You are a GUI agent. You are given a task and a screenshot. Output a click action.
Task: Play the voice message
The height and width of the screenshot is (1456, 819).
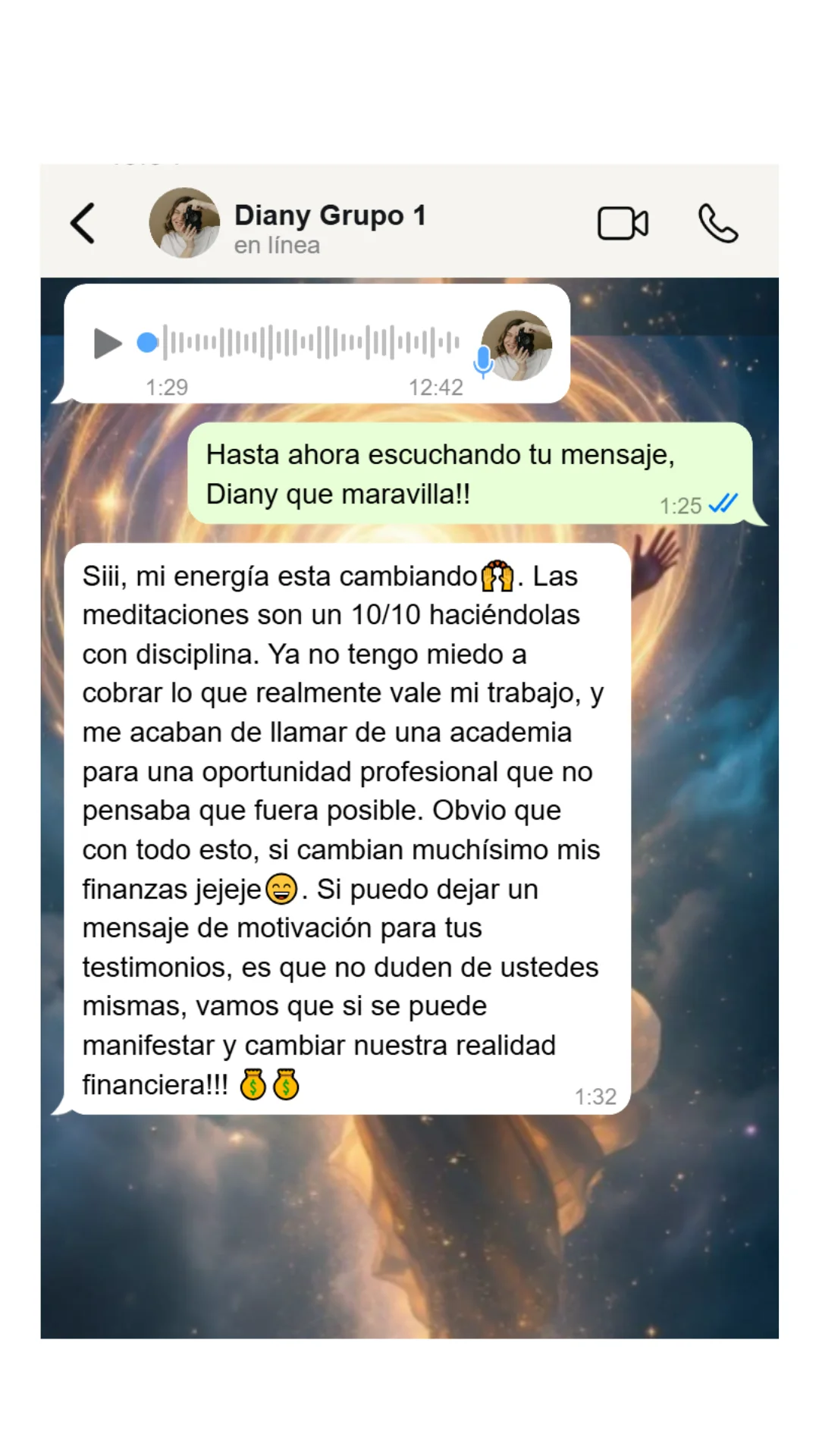coord(106,343)
